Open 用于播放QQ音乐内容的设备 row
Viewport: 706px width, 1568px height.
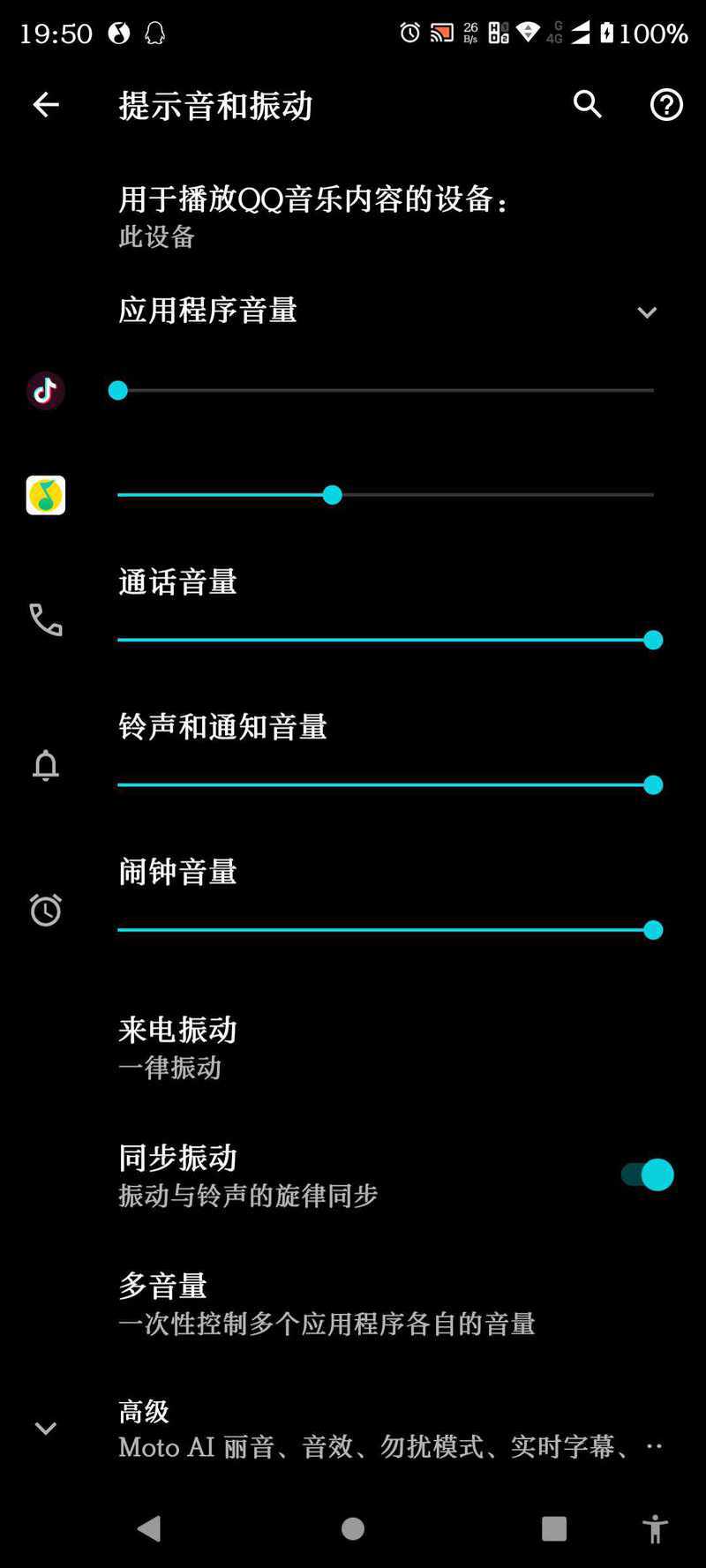pos(353,216)
